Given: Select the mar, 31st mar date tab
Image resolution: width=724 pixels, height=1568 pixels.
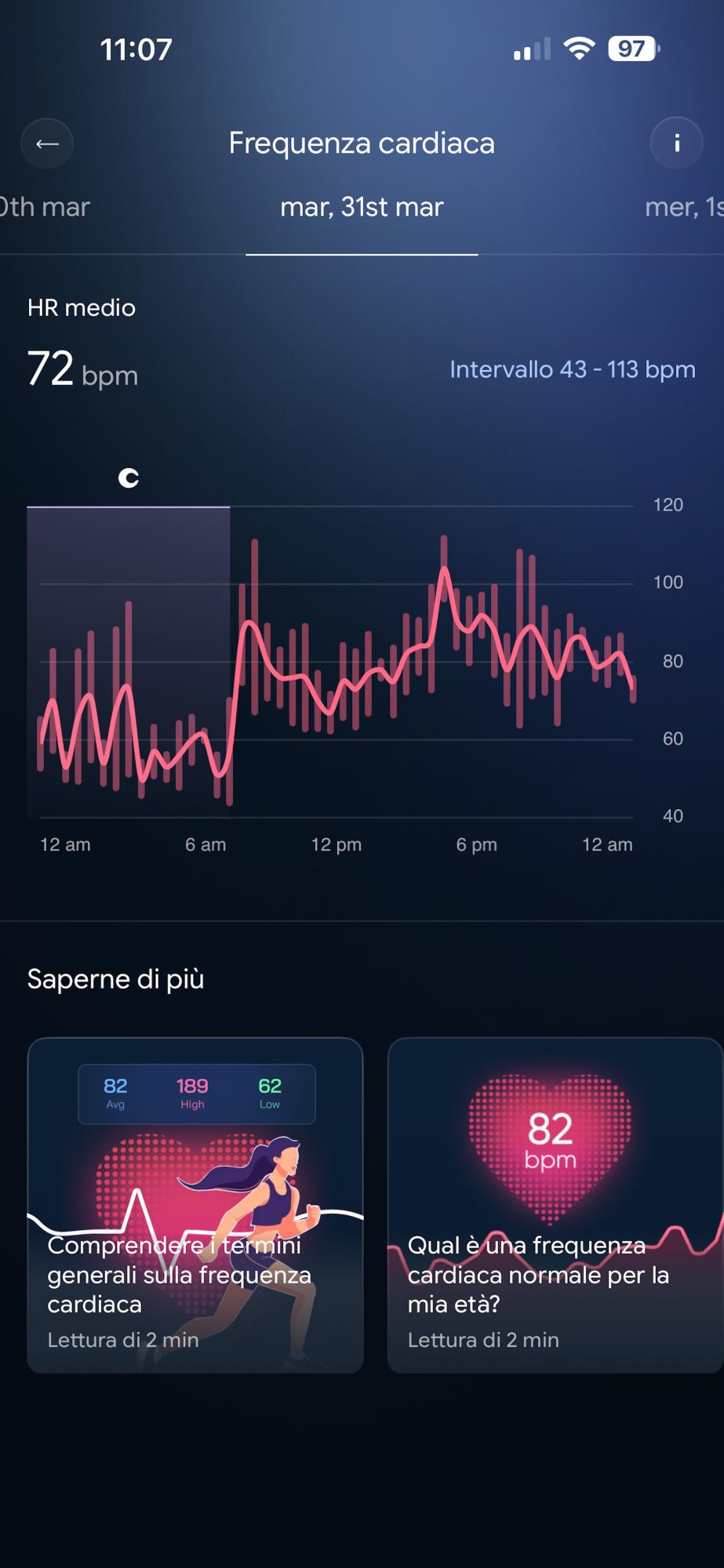Looking at the screenshot, I should coord(362,207).
